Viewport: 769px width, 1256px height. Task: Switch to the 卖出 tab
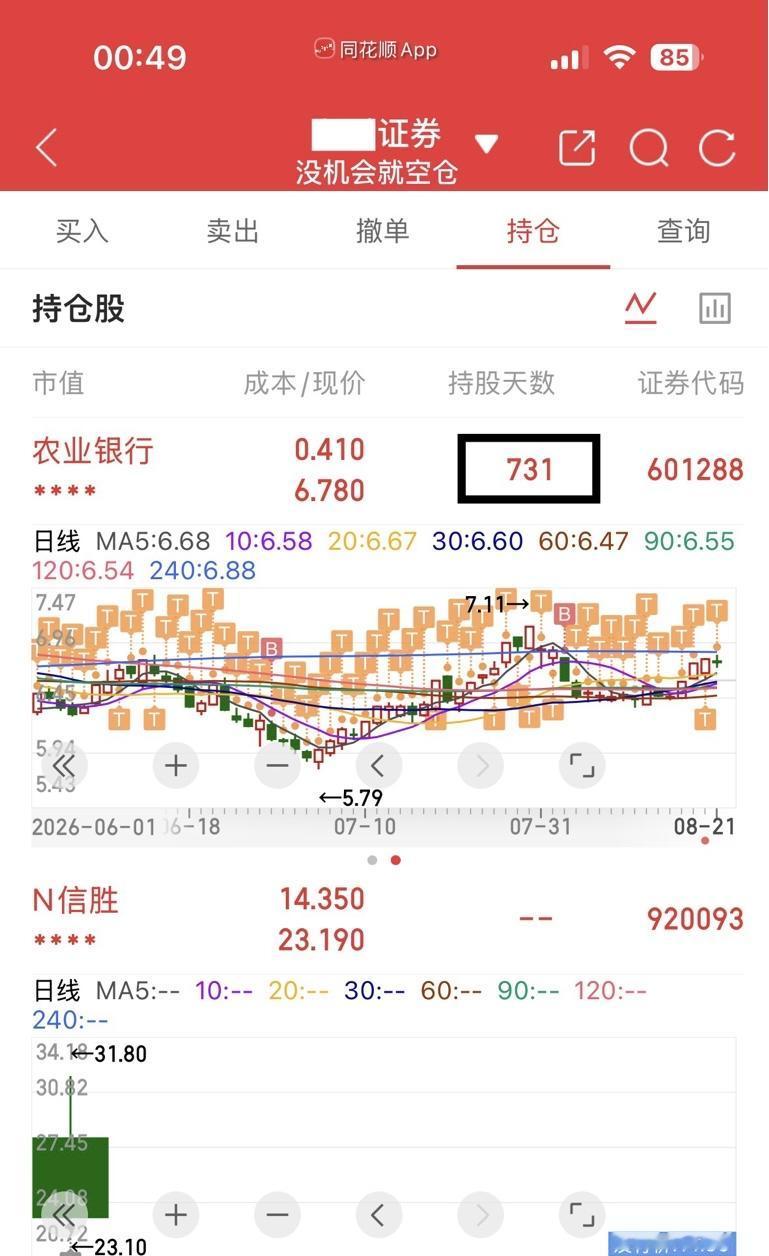point(232,231)
